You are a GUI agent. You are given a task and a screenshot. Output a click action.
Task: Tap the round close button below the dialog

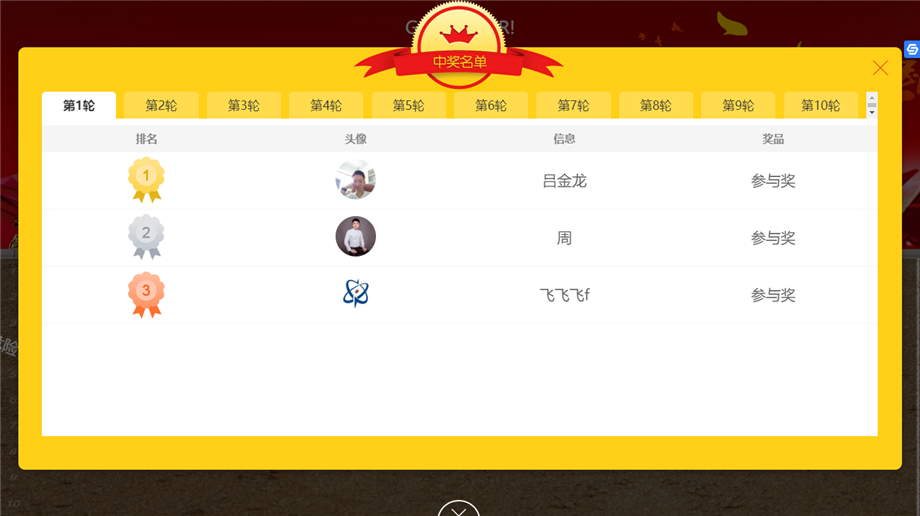click(459, 510)
